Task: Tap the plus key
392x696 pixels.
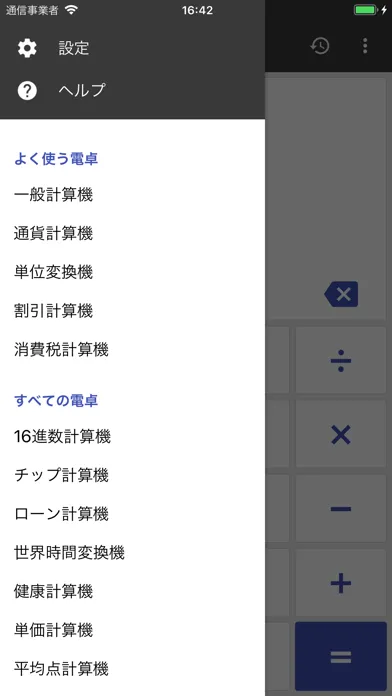Action: tap(341, 583)
